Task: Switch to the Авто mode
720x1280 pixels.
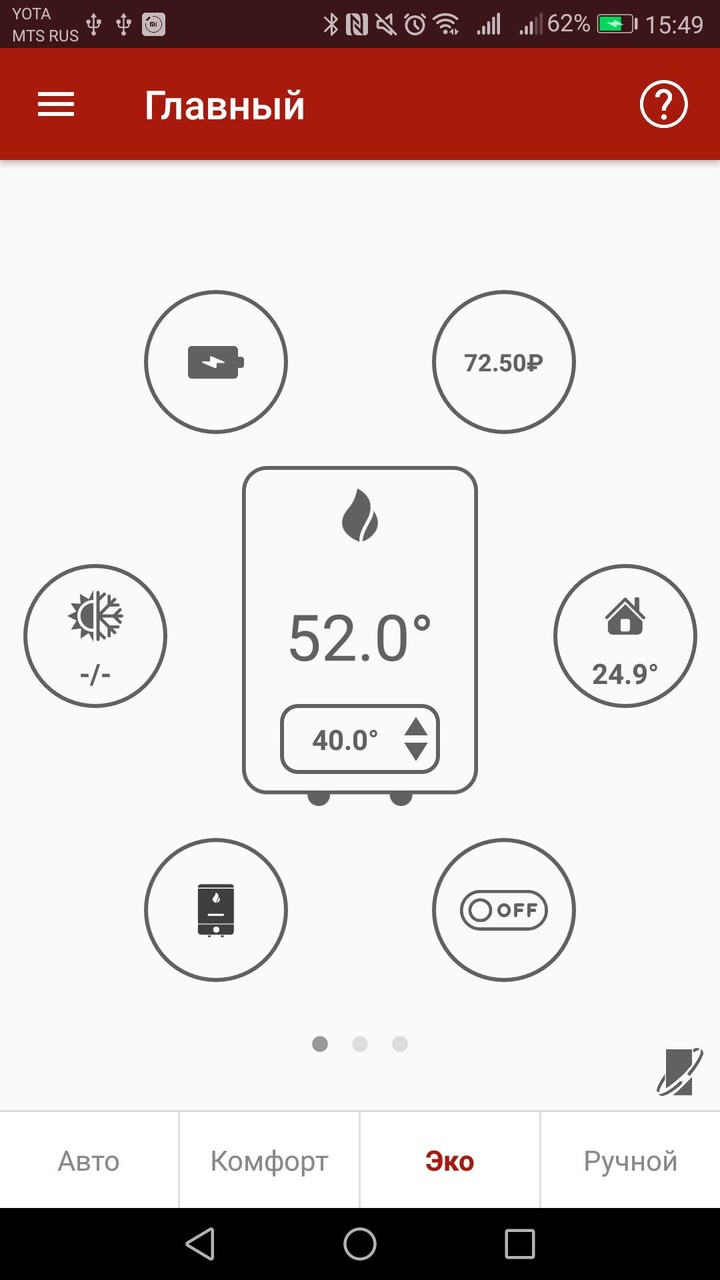Action: [x=89, y=1161]
